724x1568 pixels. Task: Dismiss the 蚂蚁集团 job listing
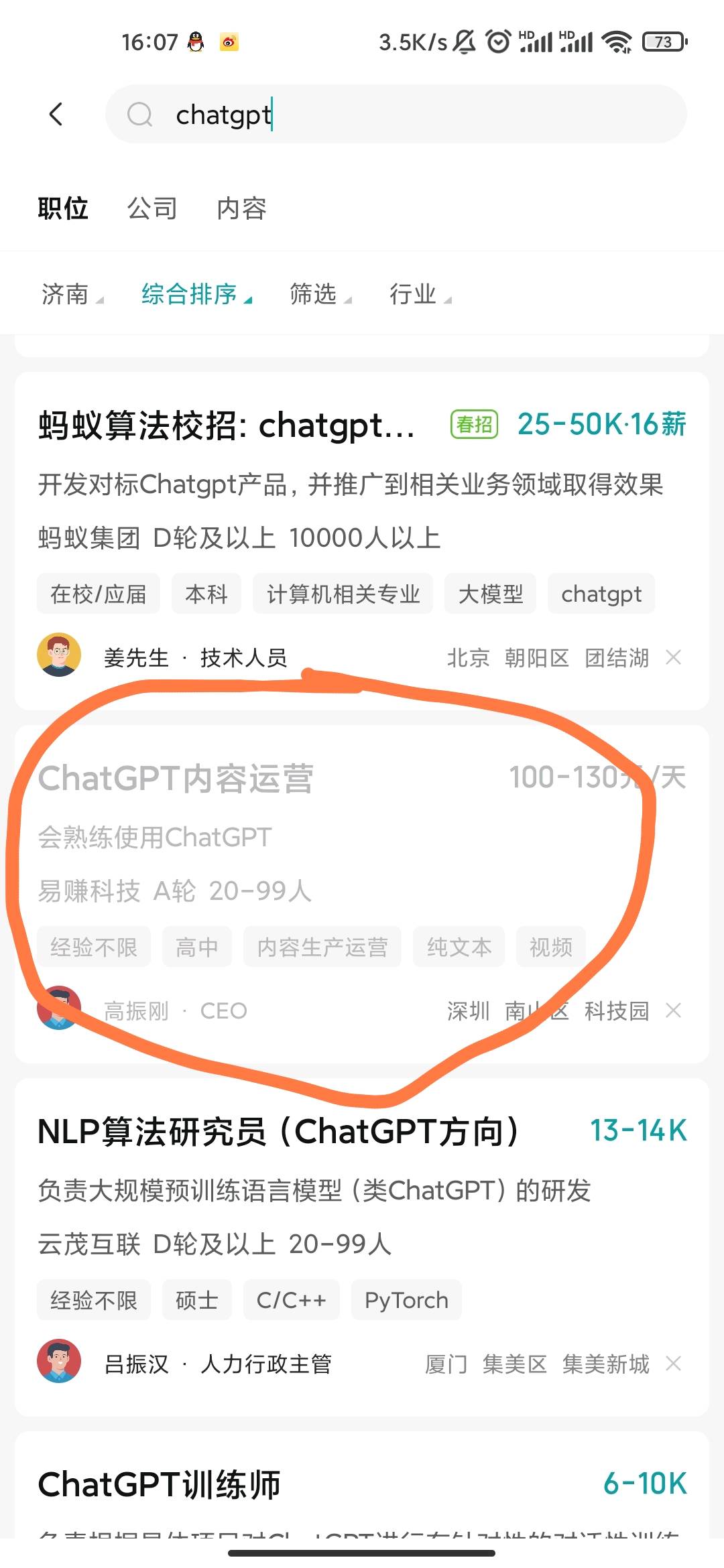pyautogui.click(x=674, y=657)
